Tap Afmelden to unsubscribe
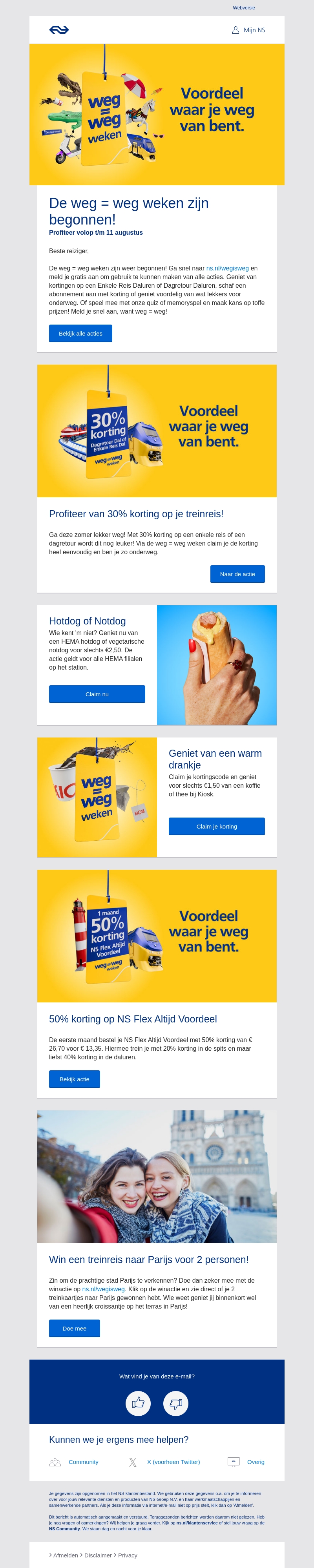Viewport: 314px width, 1568px height. pos(66,1555)
